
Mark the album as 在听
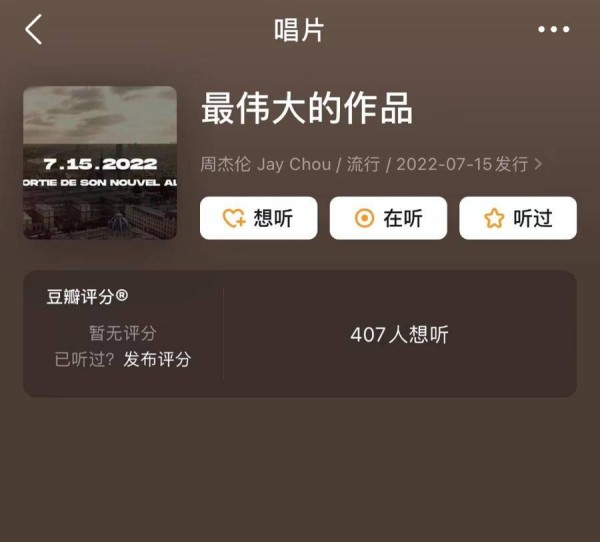tap(388, 218)
